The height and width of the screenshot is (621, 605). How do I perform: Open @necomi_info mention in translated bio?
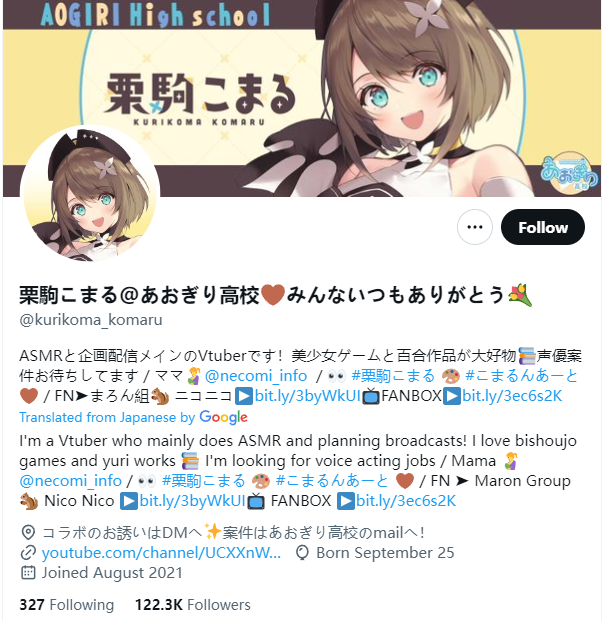tap(70, 480)
